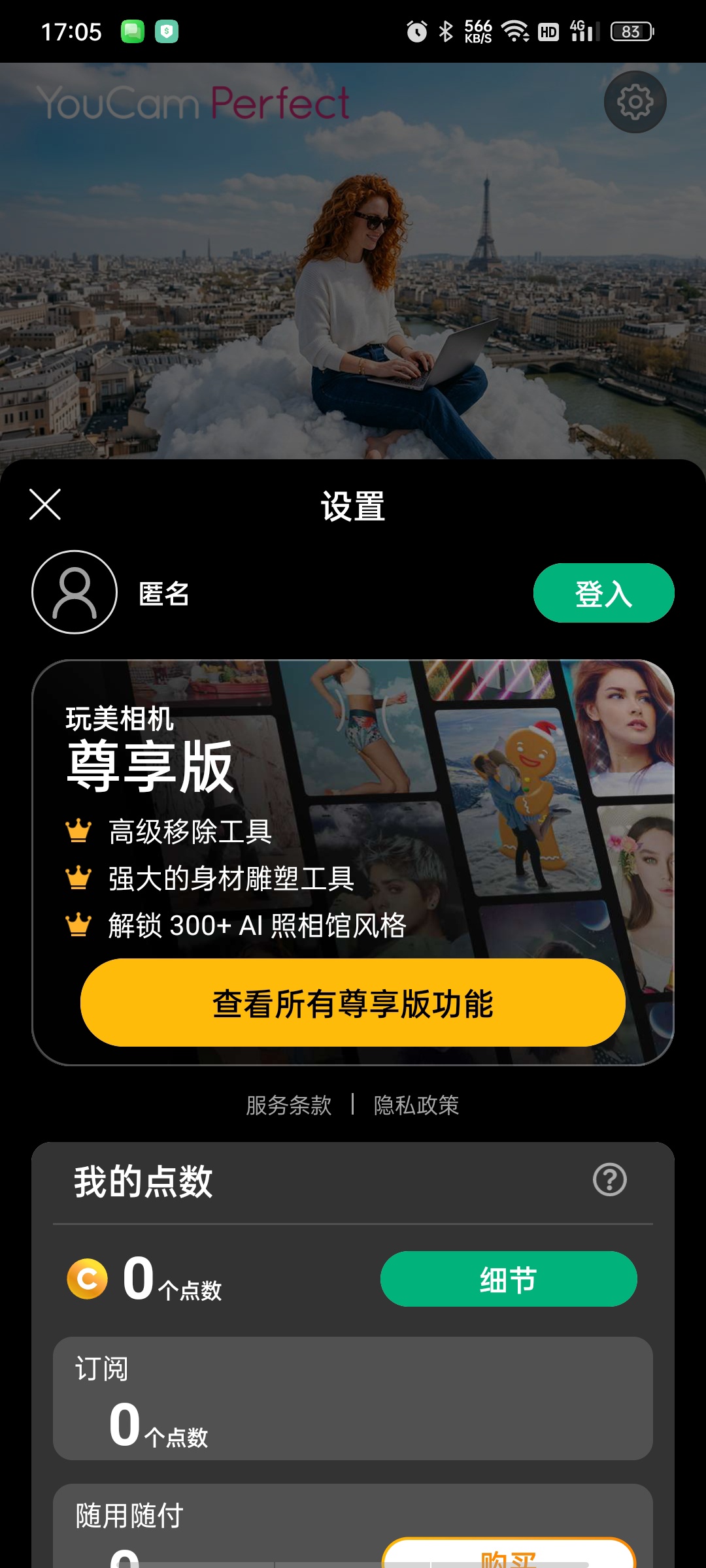Open 隐私政策 privacy policy
This screenshot has height=1568, width=706.
click(x=416, y=1105)
